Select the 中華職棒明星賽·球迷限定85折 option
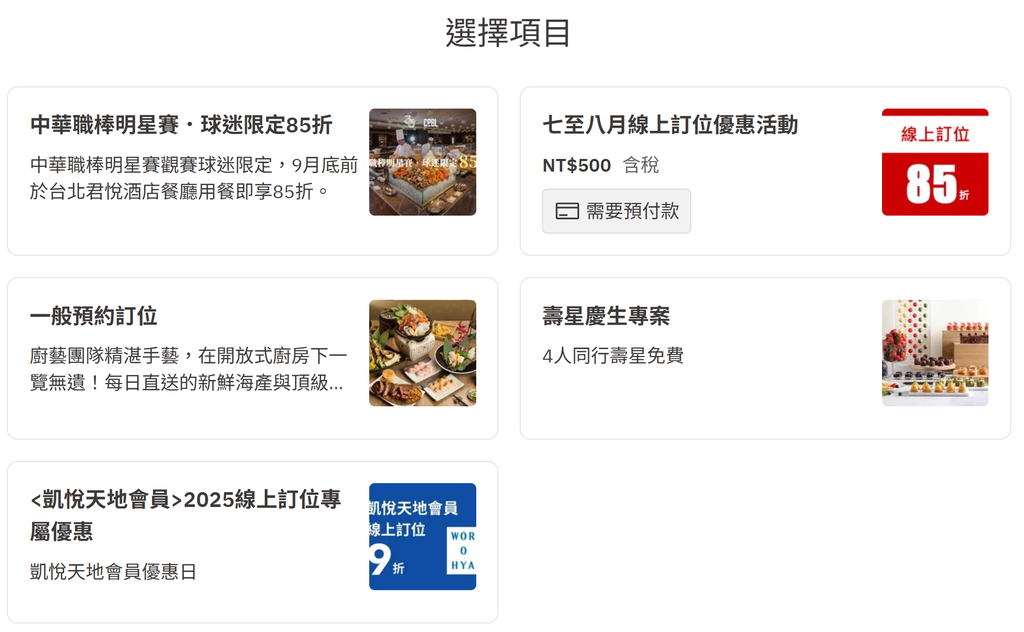The image size is (1024, 632). (x=252, y=171)
